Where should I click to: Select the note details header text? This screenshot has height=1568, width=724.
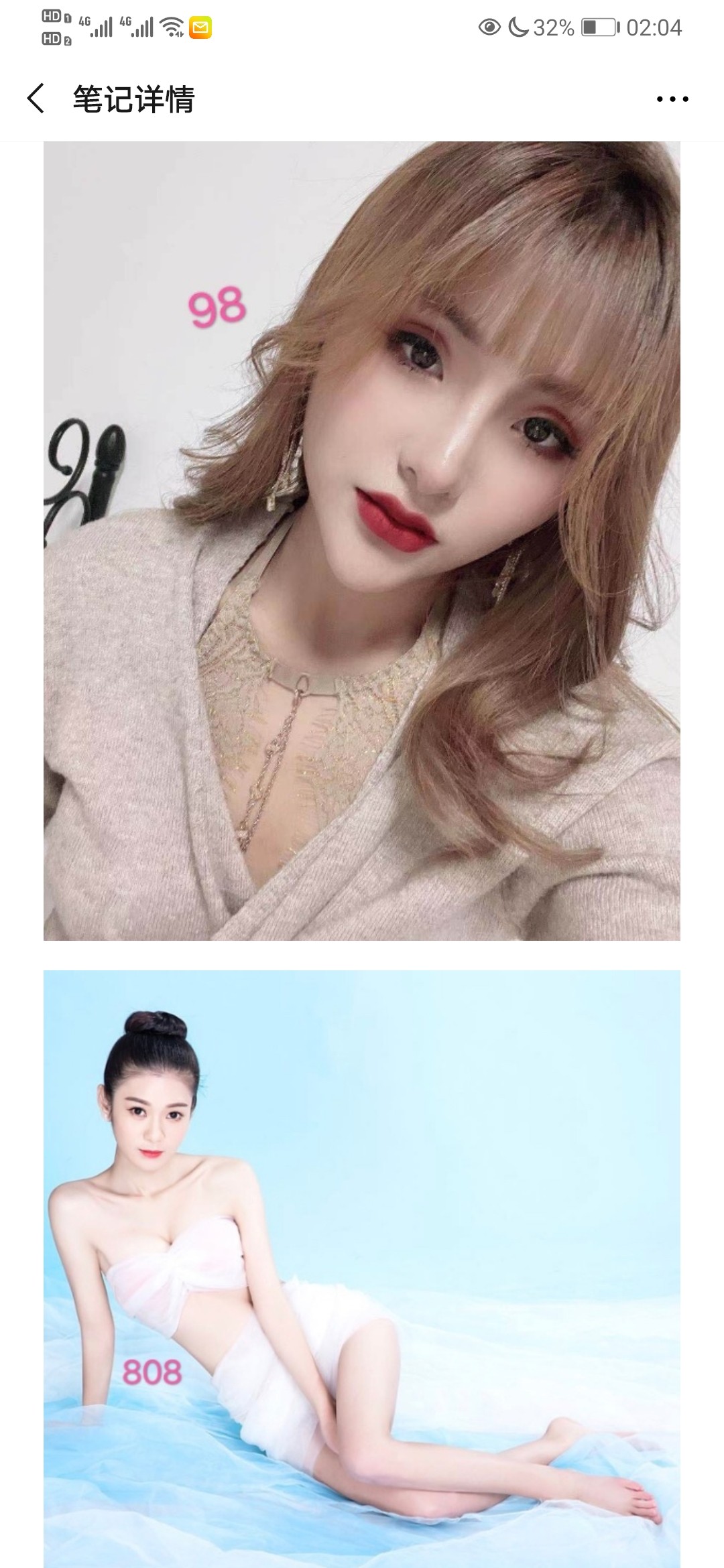(x=134, y=97)
